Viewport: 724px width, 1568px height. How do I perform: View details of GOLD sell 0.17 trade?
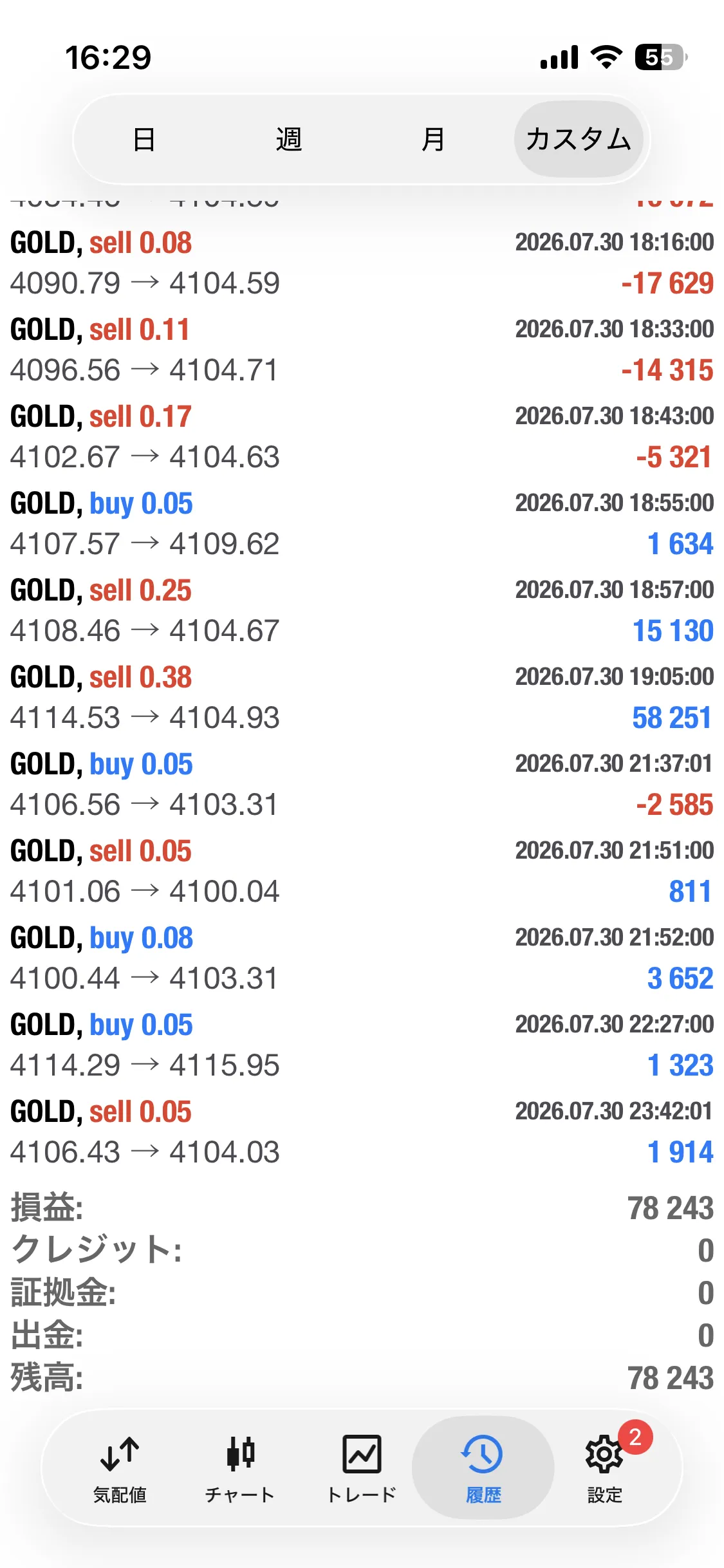pyautogui.click(x=362, y=436)
